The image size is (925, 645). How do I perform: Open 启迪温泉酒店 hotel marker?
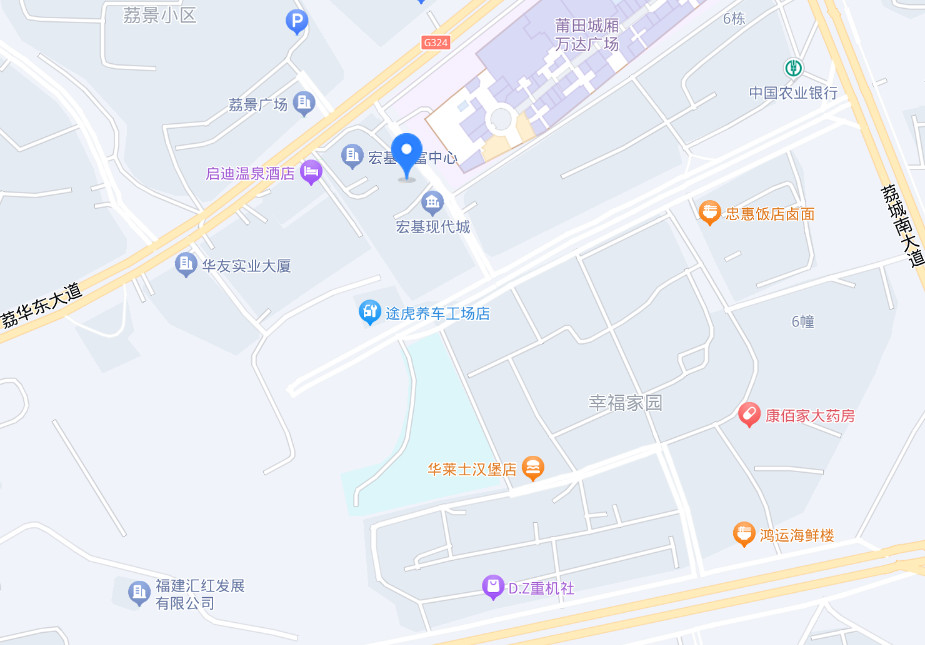311,172
